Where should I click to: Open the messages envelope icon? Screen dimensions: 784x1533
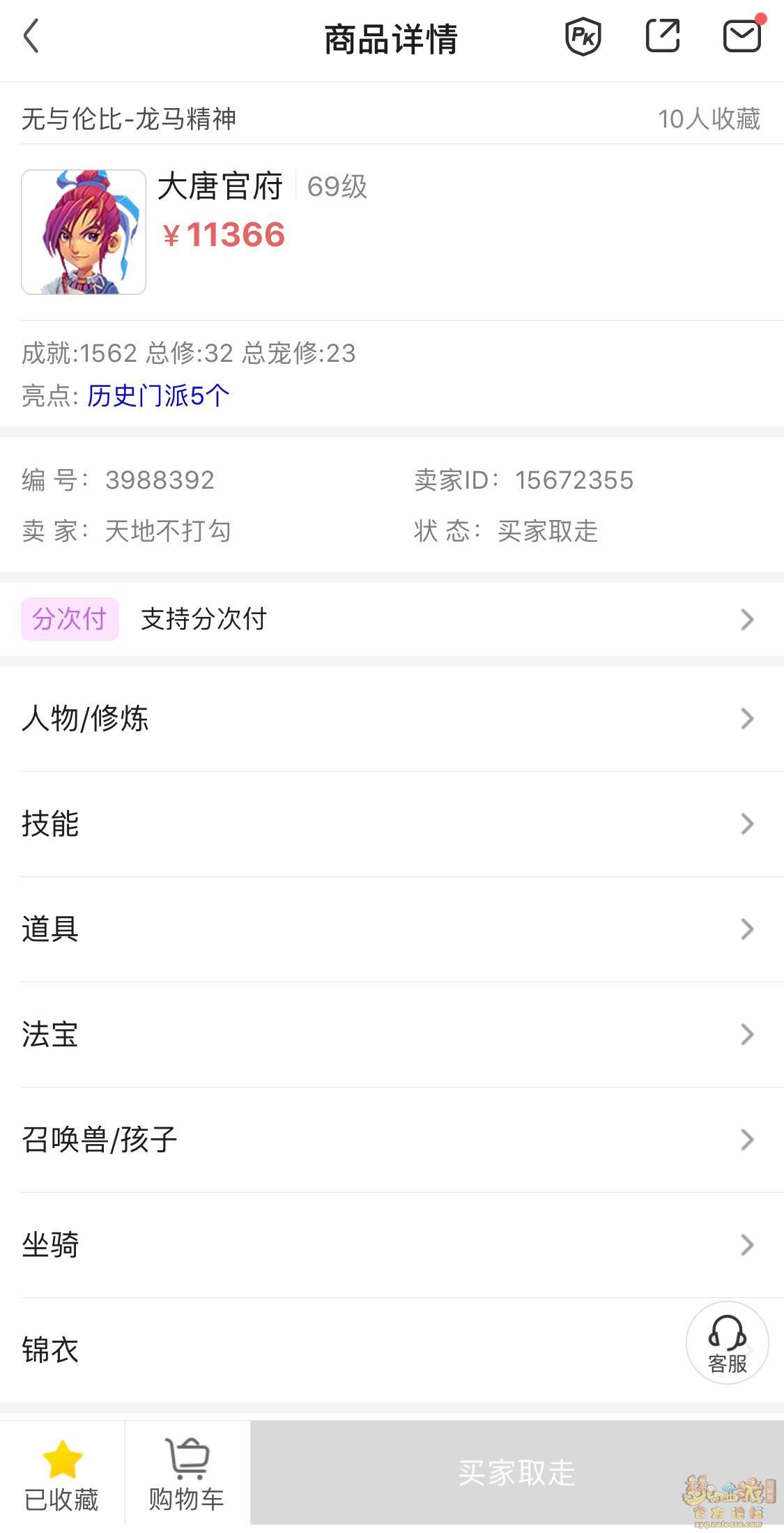(743, 36)
